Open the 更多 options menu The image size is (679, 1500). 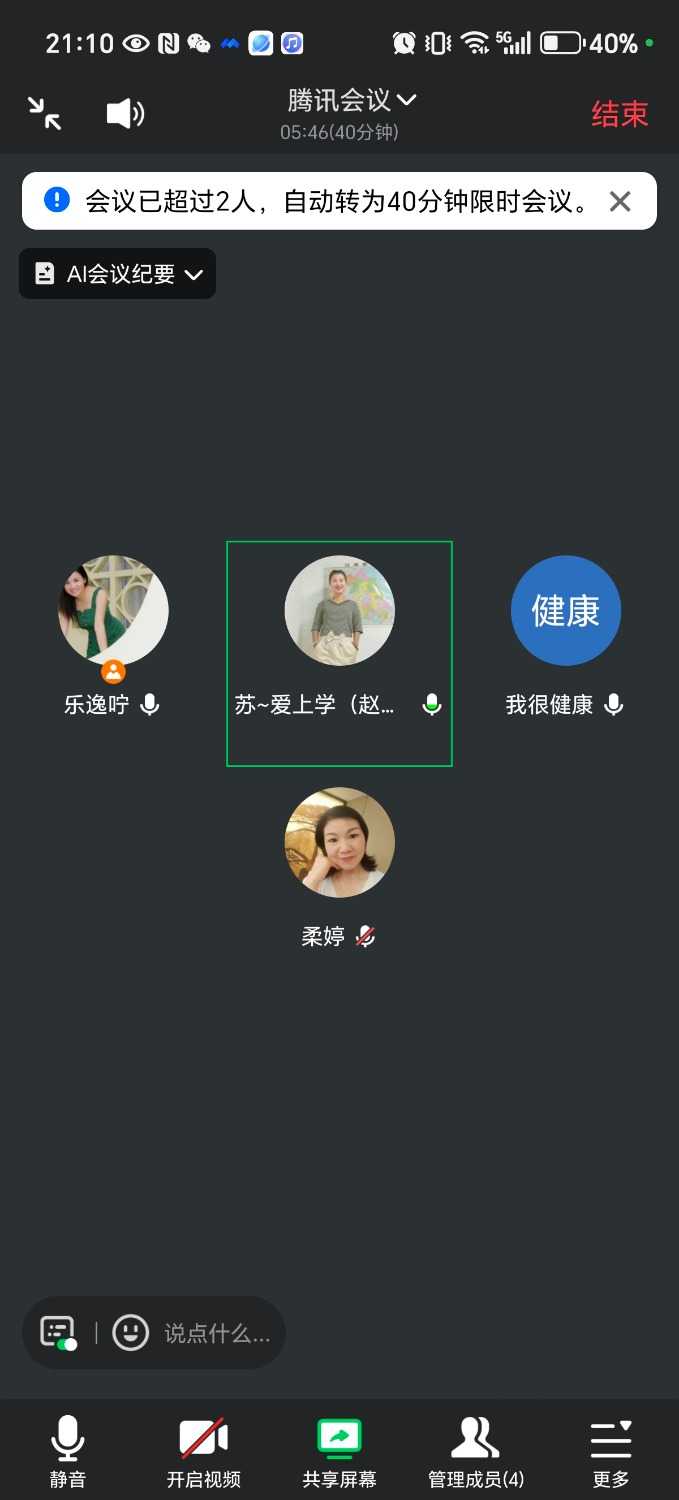coord(610,1452)
